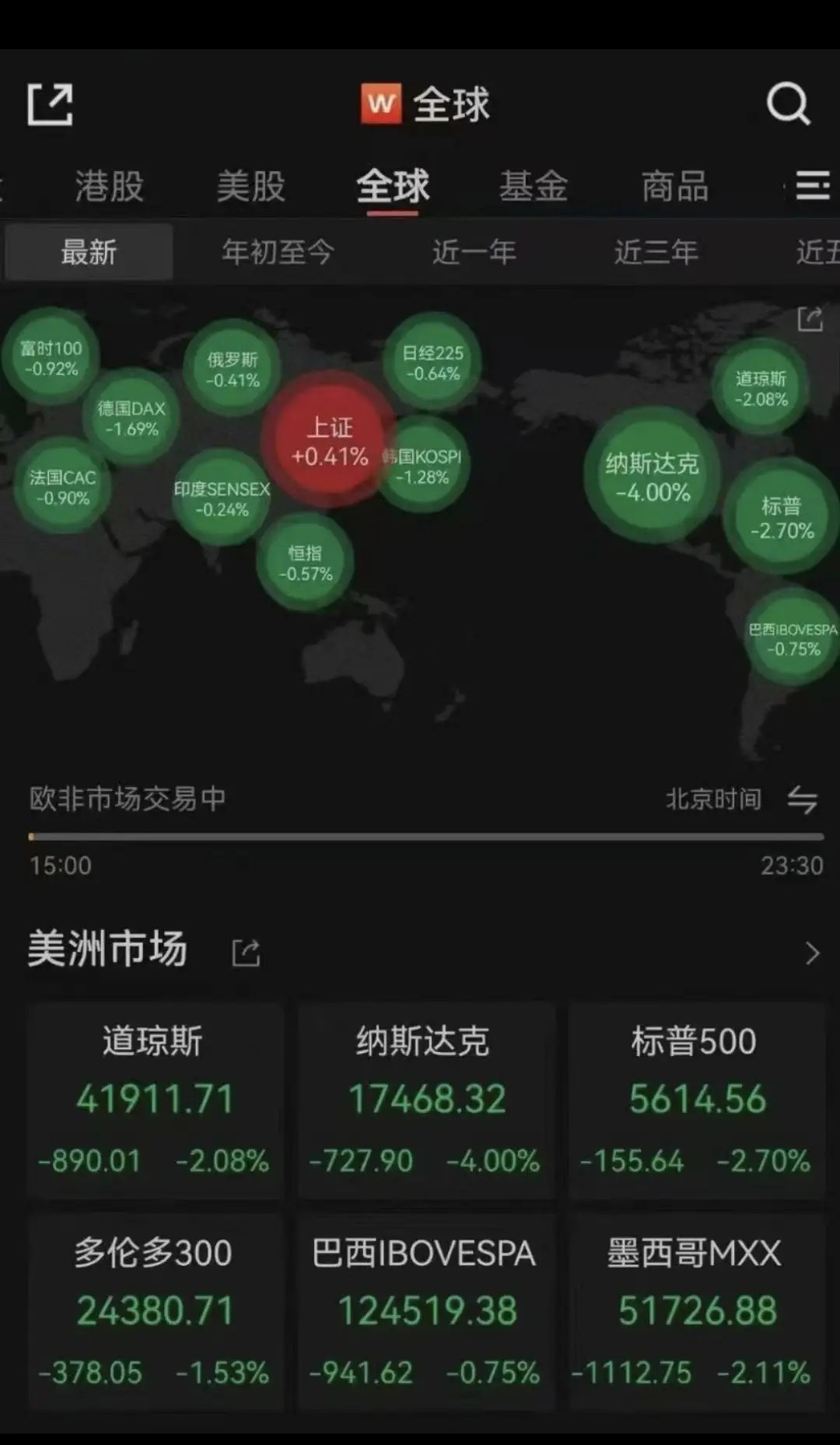Open the 墨西哥MXX index card
The image size is (840, 1445).
click(x=696, y=1313)
